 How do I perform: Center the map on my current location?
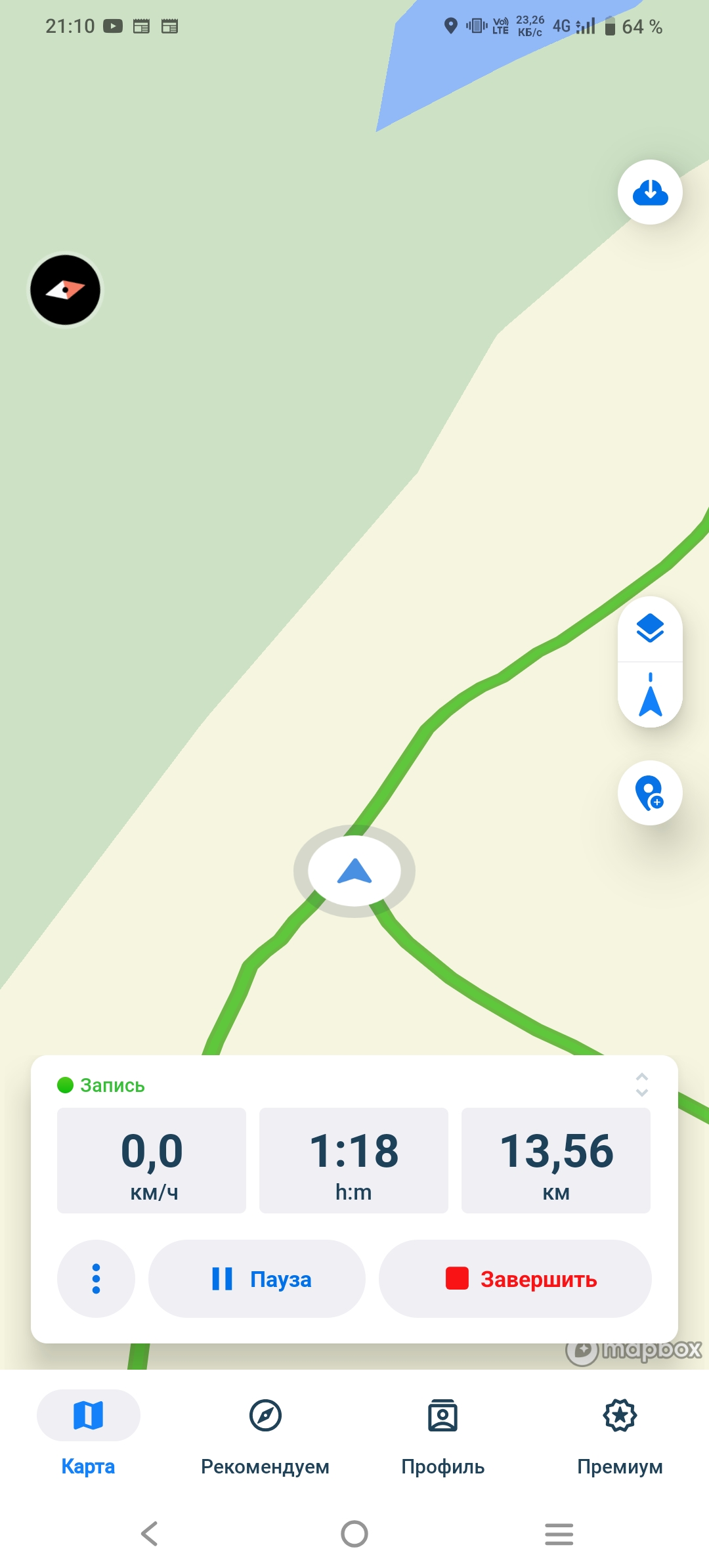tap(650, 695)
